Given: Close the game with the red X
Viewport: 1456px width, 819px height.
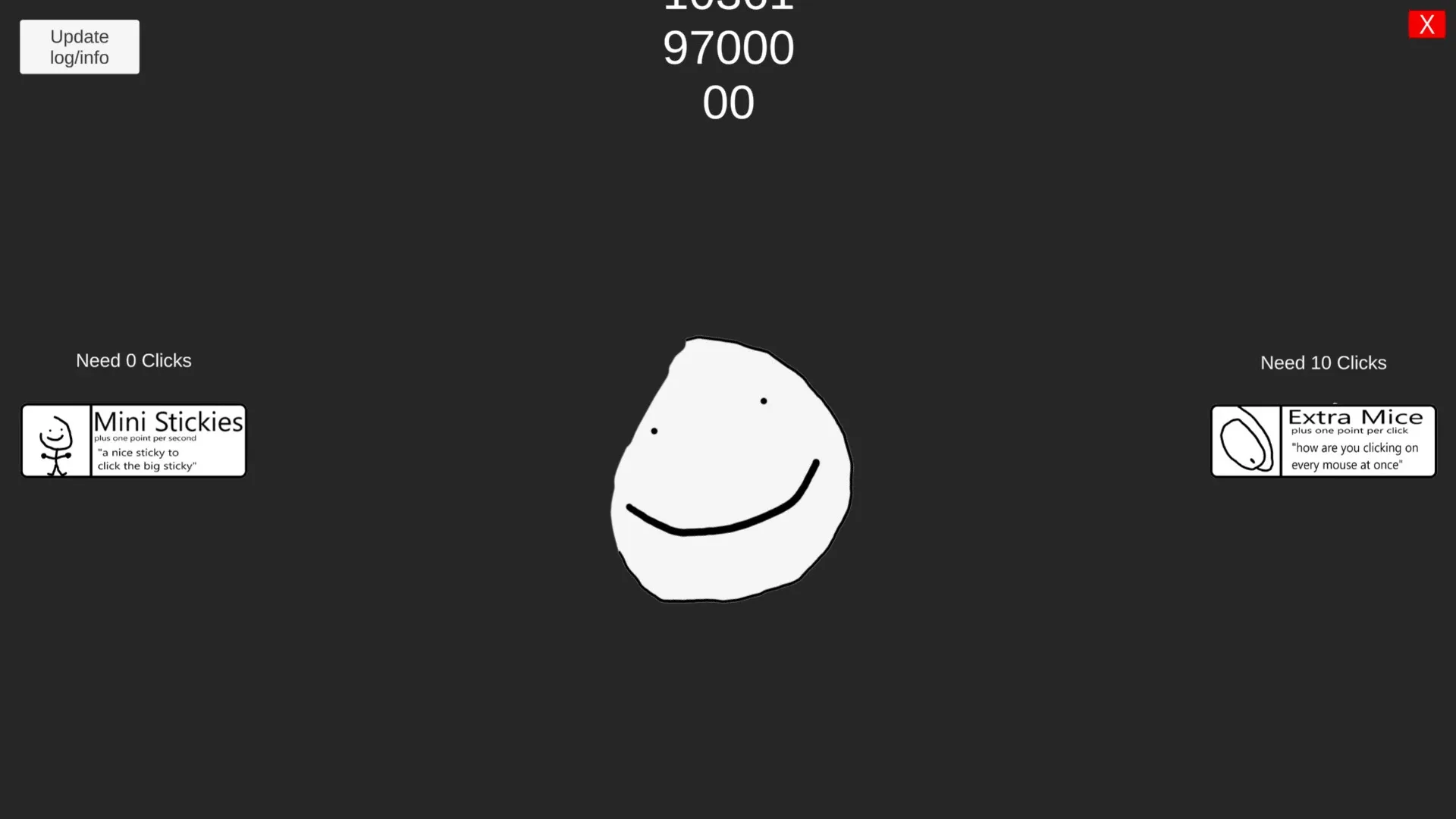Looking at the screenshot, I should tap(1426, 24).
